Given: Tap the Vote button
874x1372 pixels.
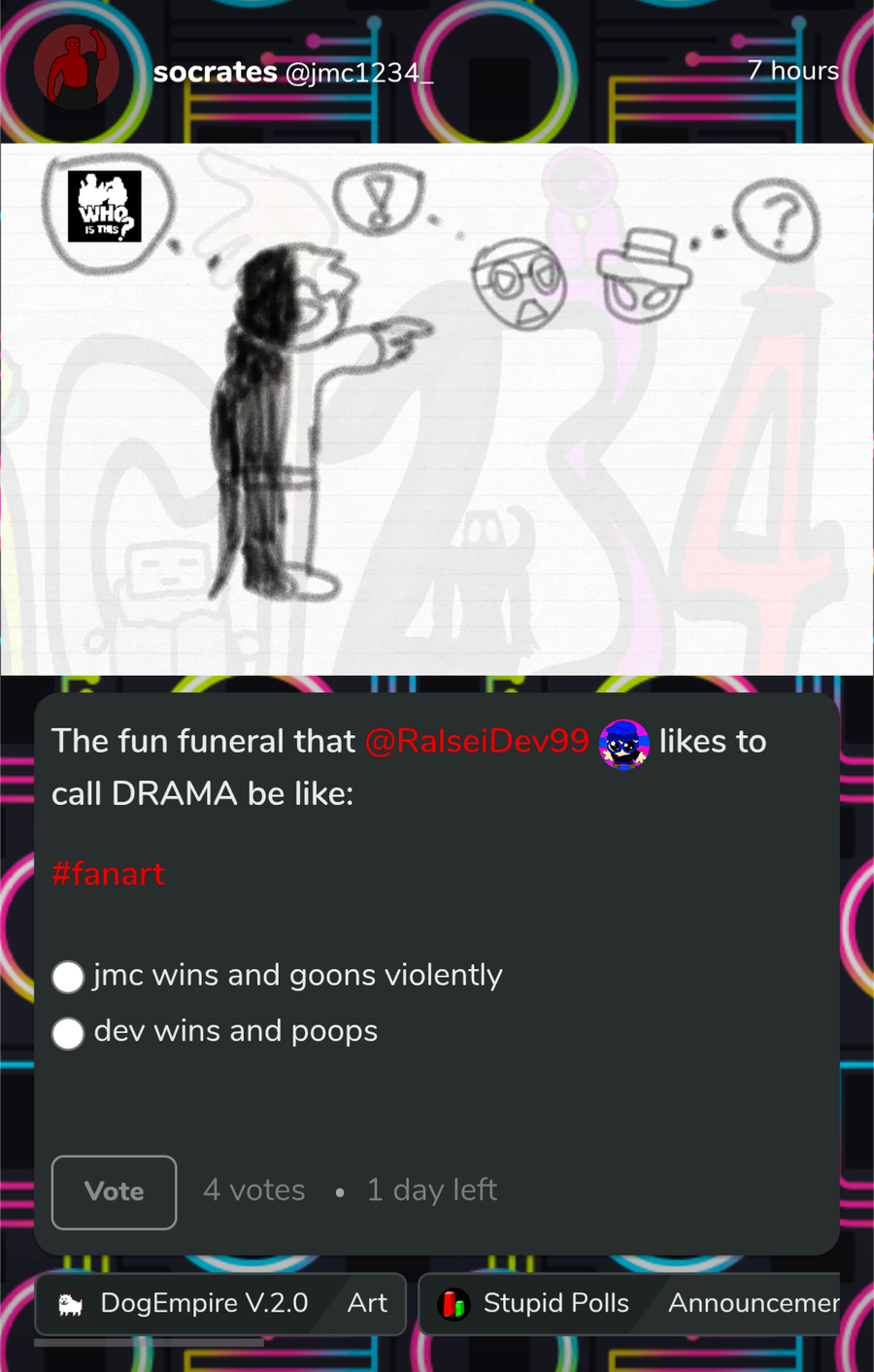Looking at the screenshot, I should pos(114,1191).
